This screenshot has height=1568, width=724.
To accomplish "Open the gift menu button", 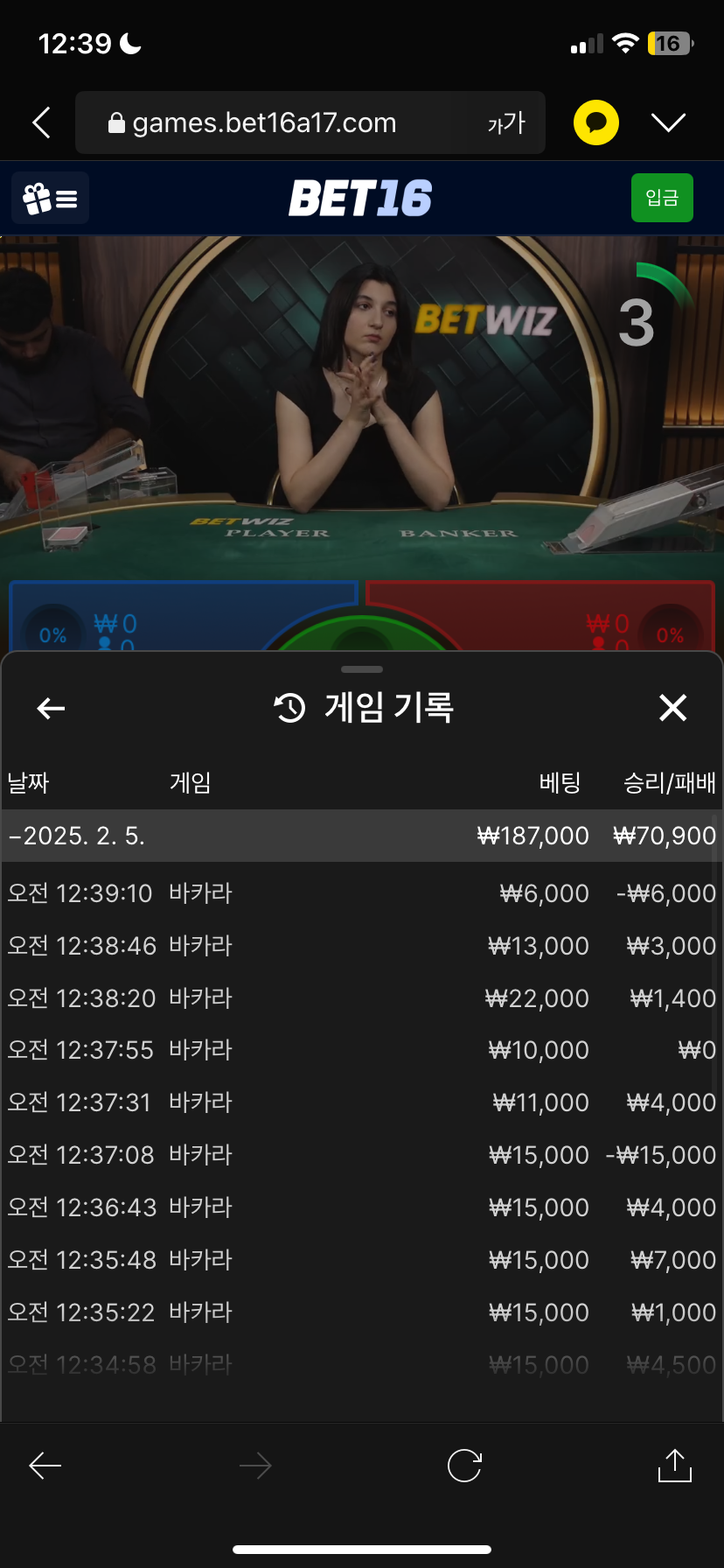I will point(50,199).
